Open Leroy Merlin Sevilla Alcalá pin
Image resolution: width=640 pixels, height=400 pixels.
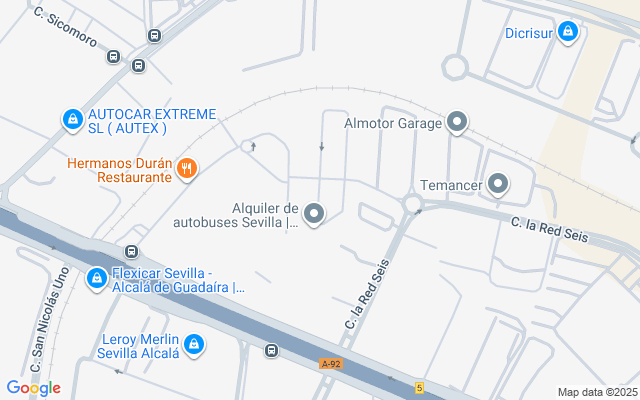pos(194,345)
